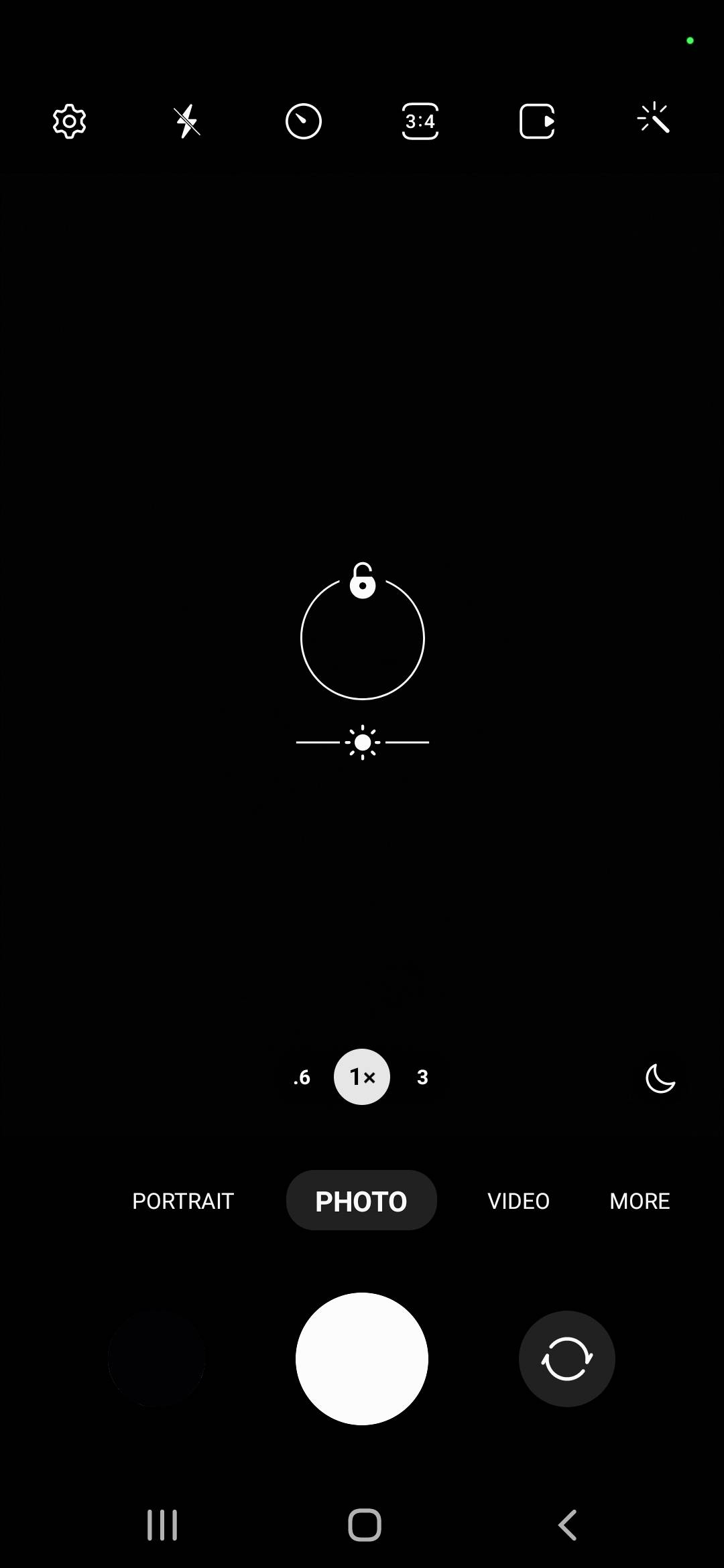
Task: Toggle night mode moon icon
Action: (660, 1078)
